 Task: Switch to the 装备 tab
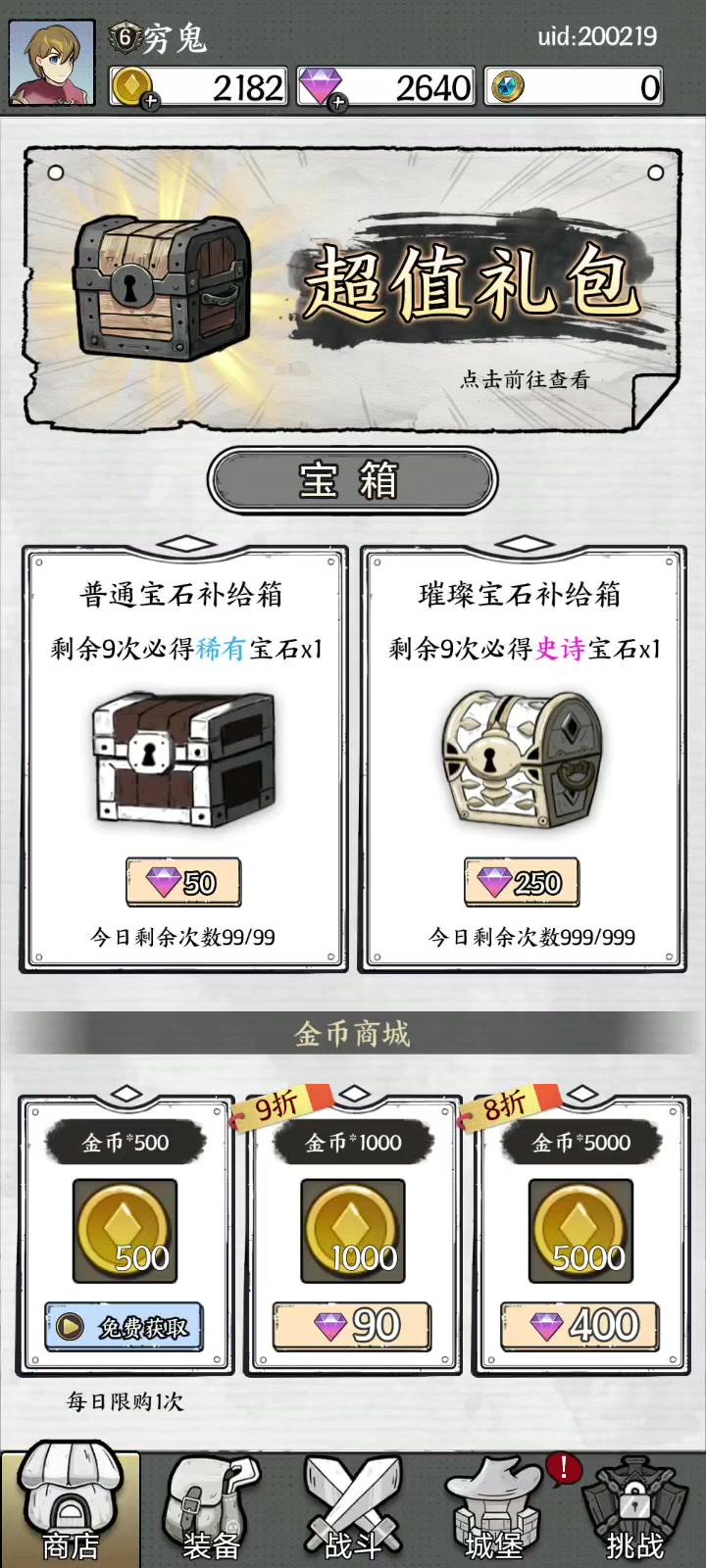pyautogui.click(x=211, y=1509)
